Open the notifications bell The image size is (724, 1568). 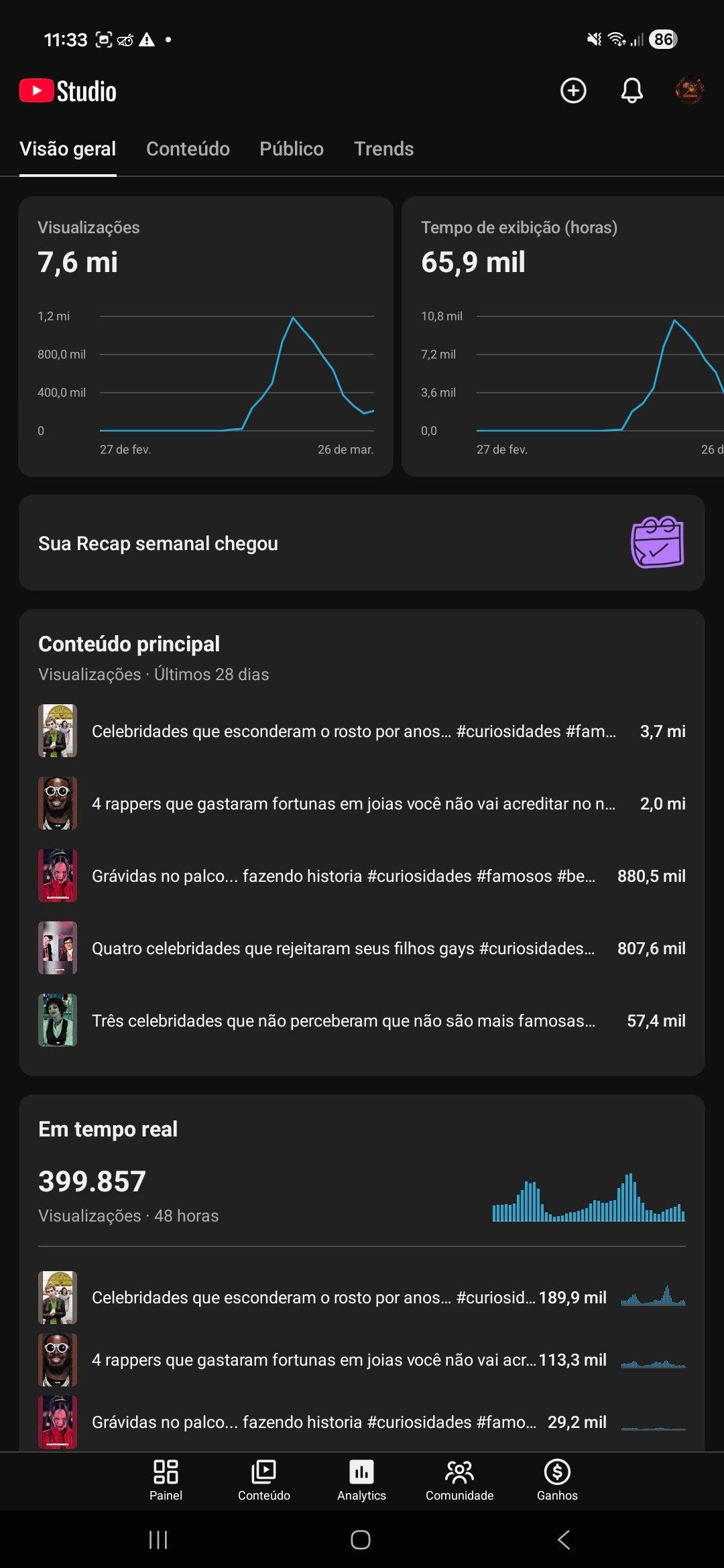tap(631, 90)
